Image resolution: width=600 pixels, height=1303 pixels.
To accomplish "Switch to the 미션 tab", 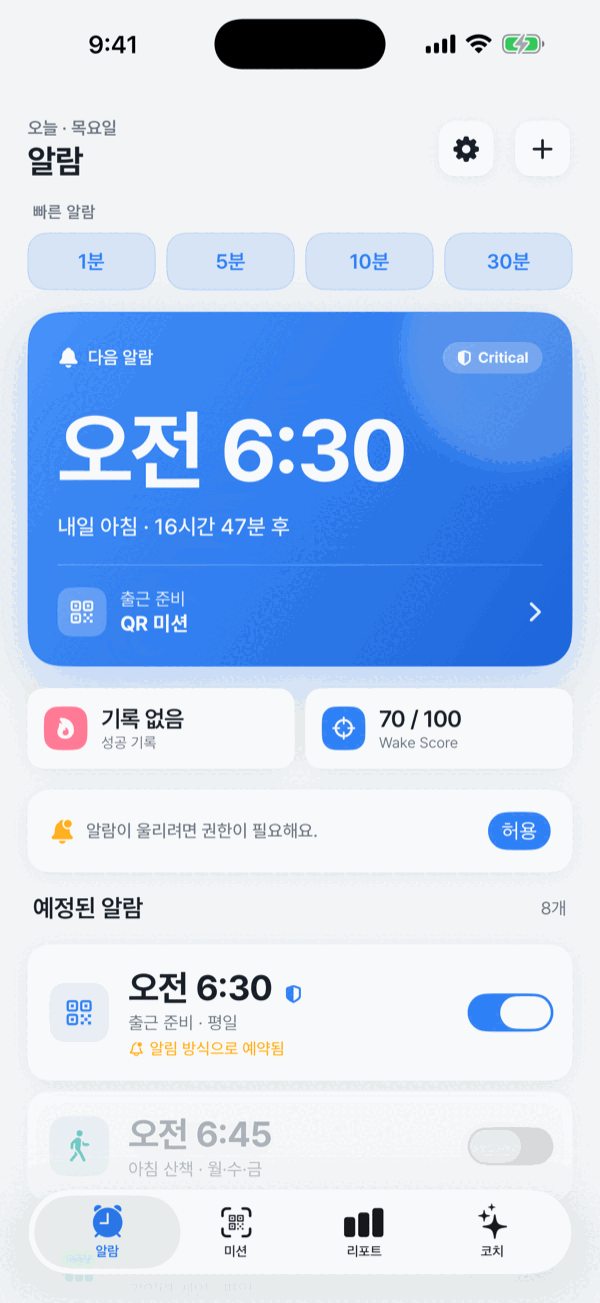I will 236,1232.
